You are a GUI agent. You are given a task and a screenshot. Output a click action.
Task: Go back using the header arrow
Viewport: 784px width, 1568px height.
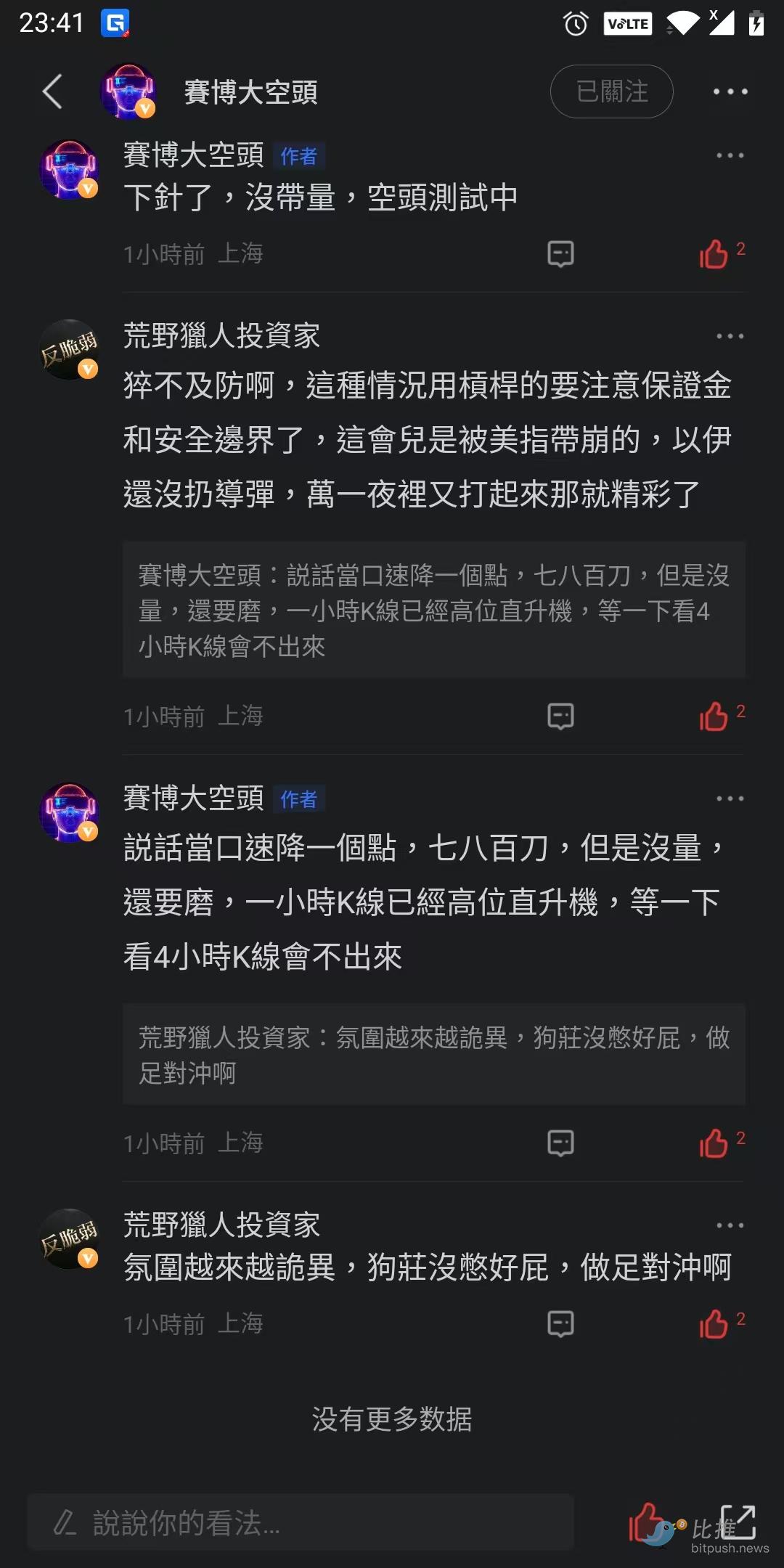point(52,91)
